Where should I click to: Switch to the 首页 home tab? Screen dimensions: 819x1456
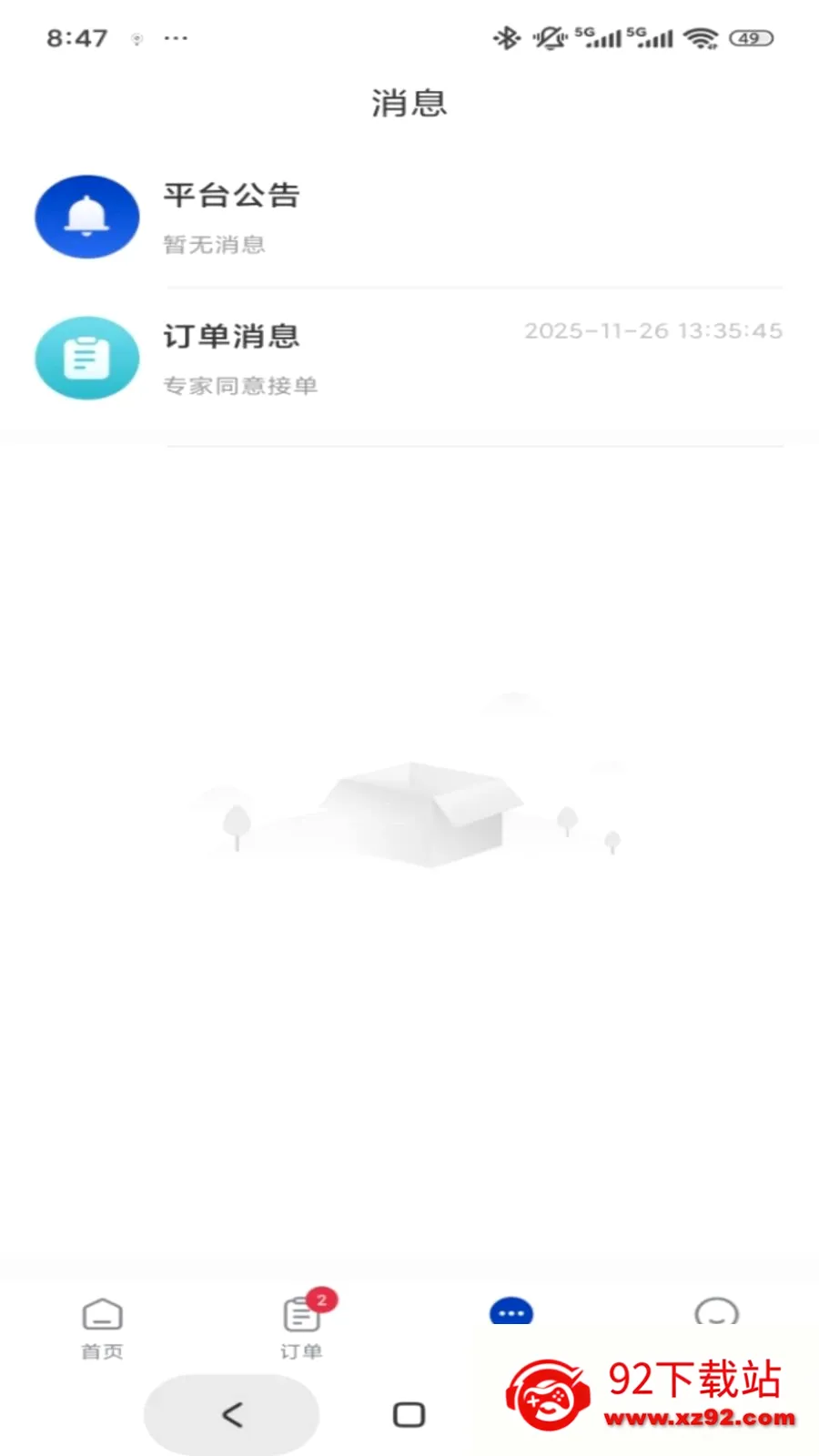(102, 1328)
